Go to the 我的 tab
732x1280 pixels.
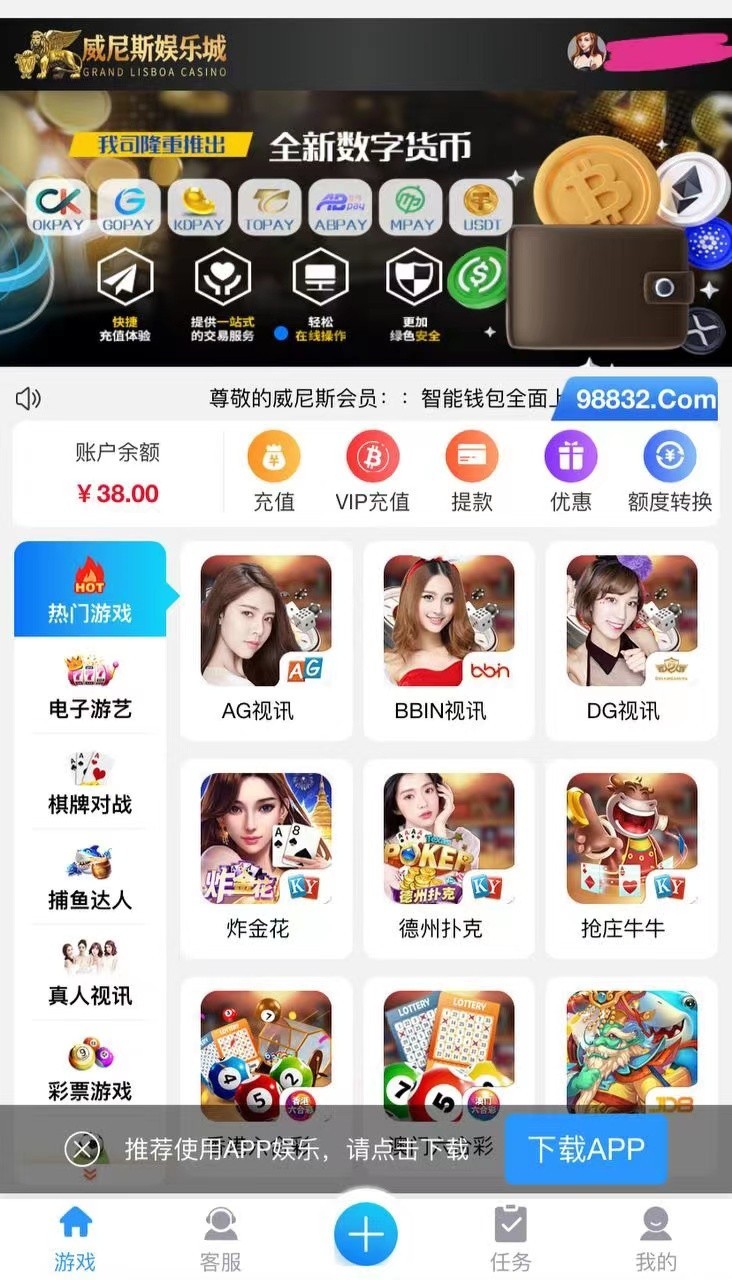point(656,1238)
